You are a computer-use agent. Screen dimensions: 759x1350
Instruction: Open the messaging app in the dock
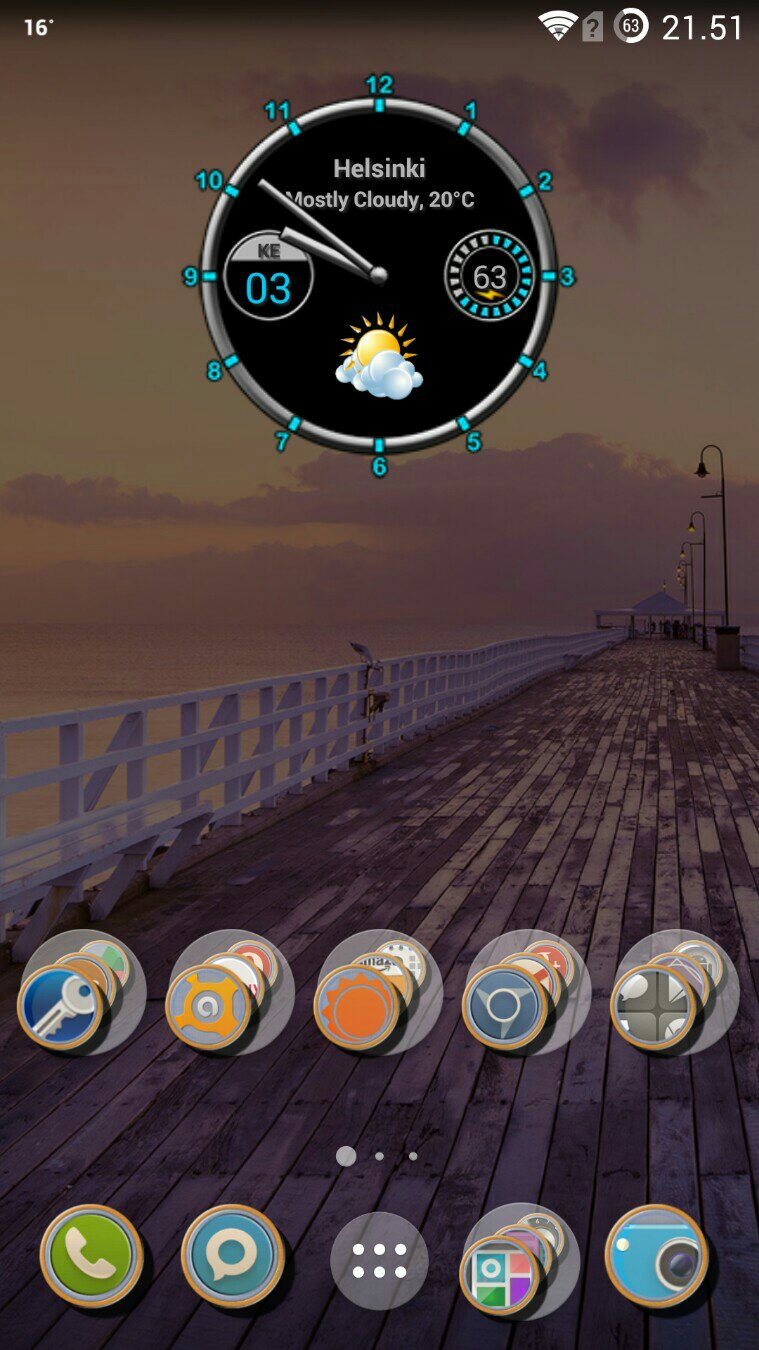tap(232, 1255)
